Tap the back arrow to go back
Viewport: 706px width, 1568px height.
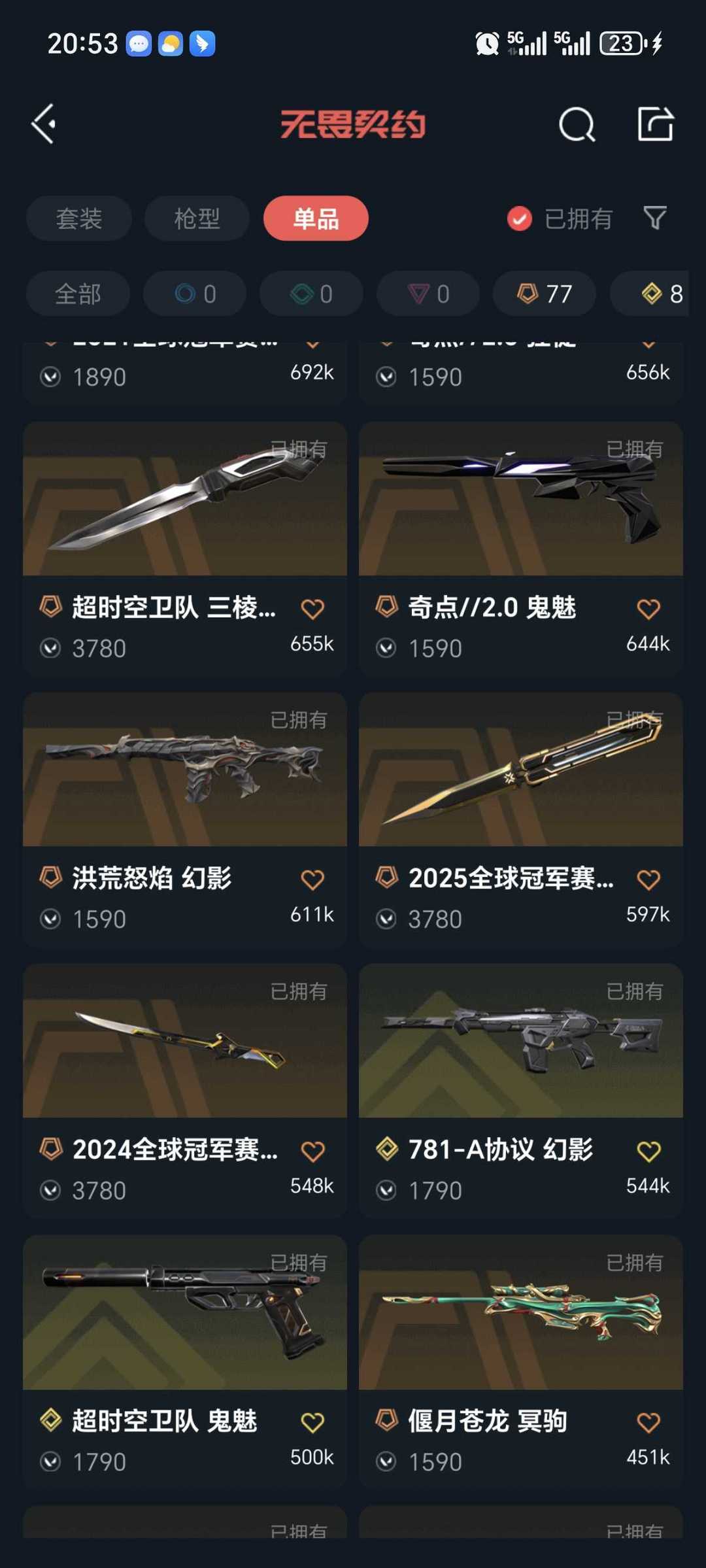click(x=43, y=124)
